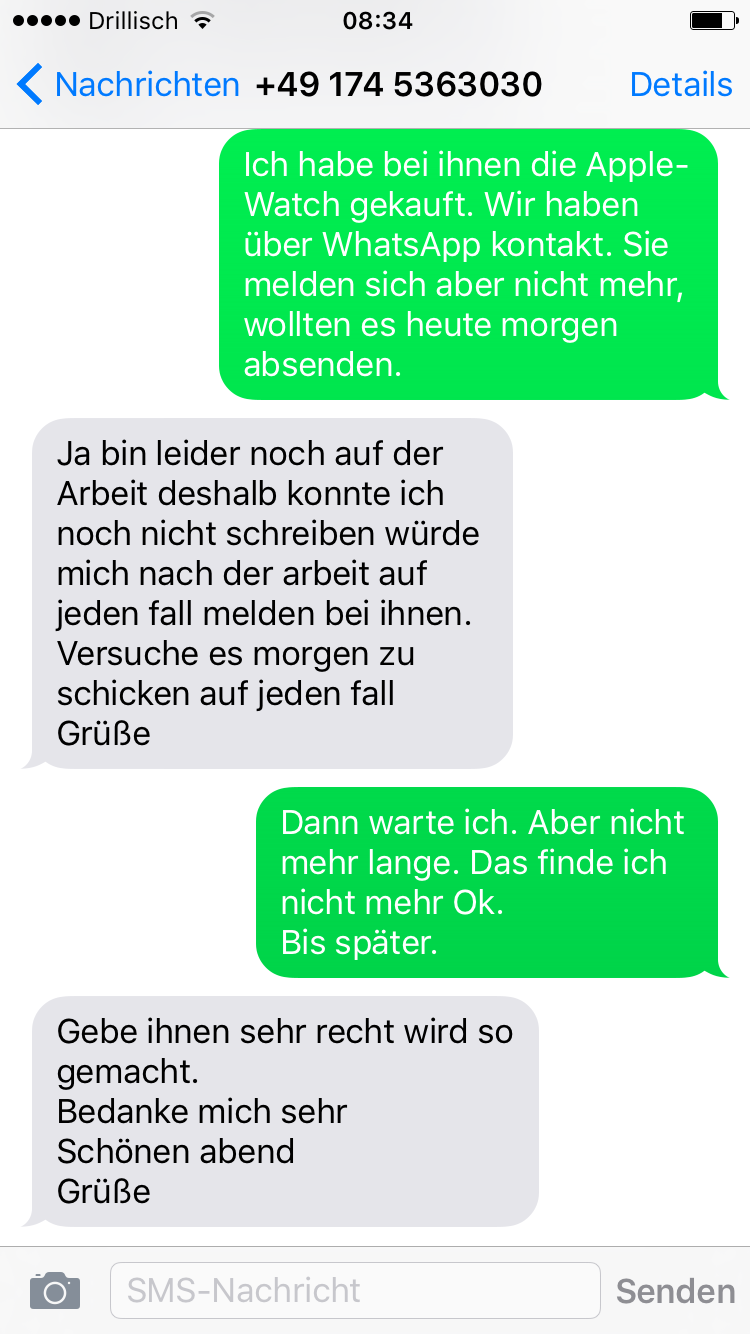
Task: Open conversation Details
Action: (681, 85)
